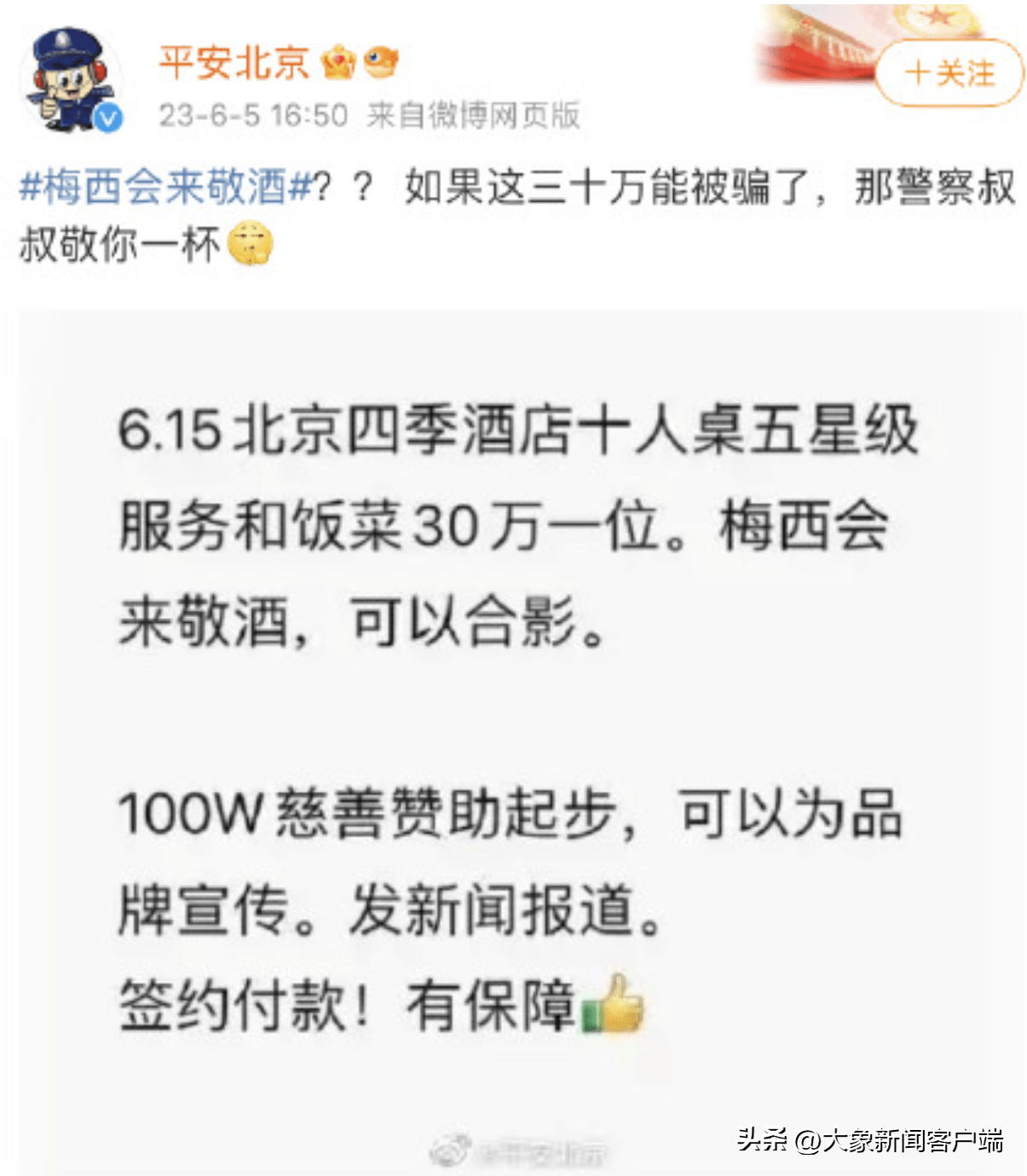The width and height of the screenshot is (1027, 1176).
Task: Follow the 平安北京 account
Action: click(949, 73)
